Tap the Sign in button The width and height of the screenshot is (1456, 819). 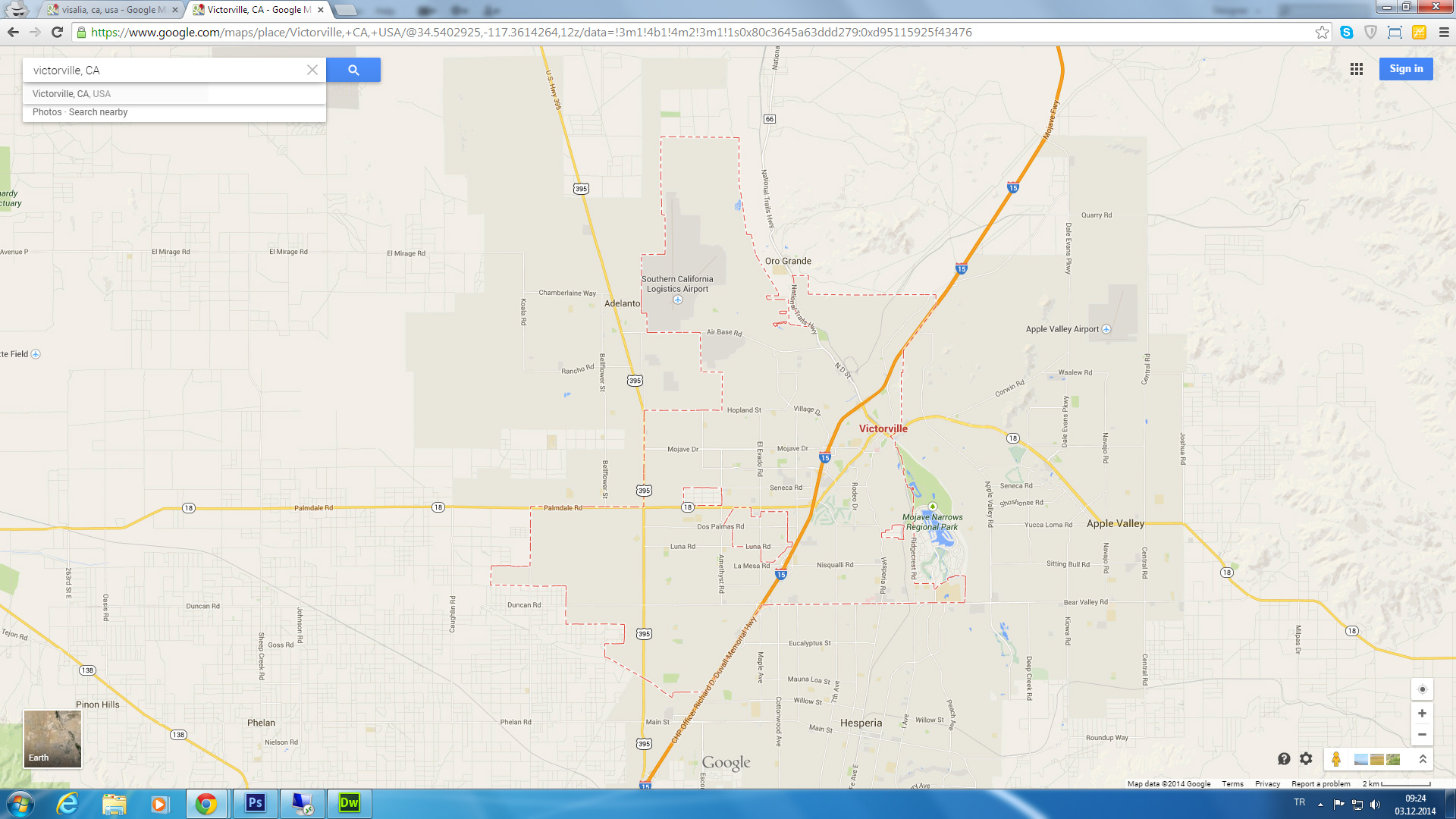(1406, 69)
